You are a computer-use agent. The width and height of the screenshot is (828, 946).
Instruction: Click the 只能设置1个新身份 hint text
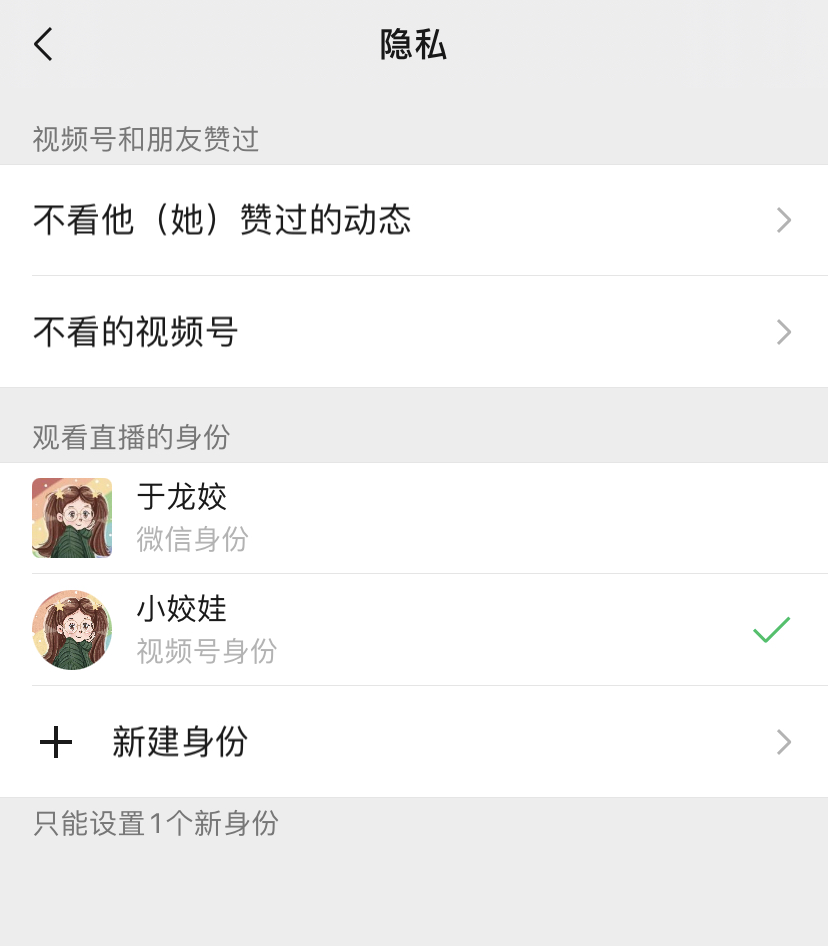(155, 824)
